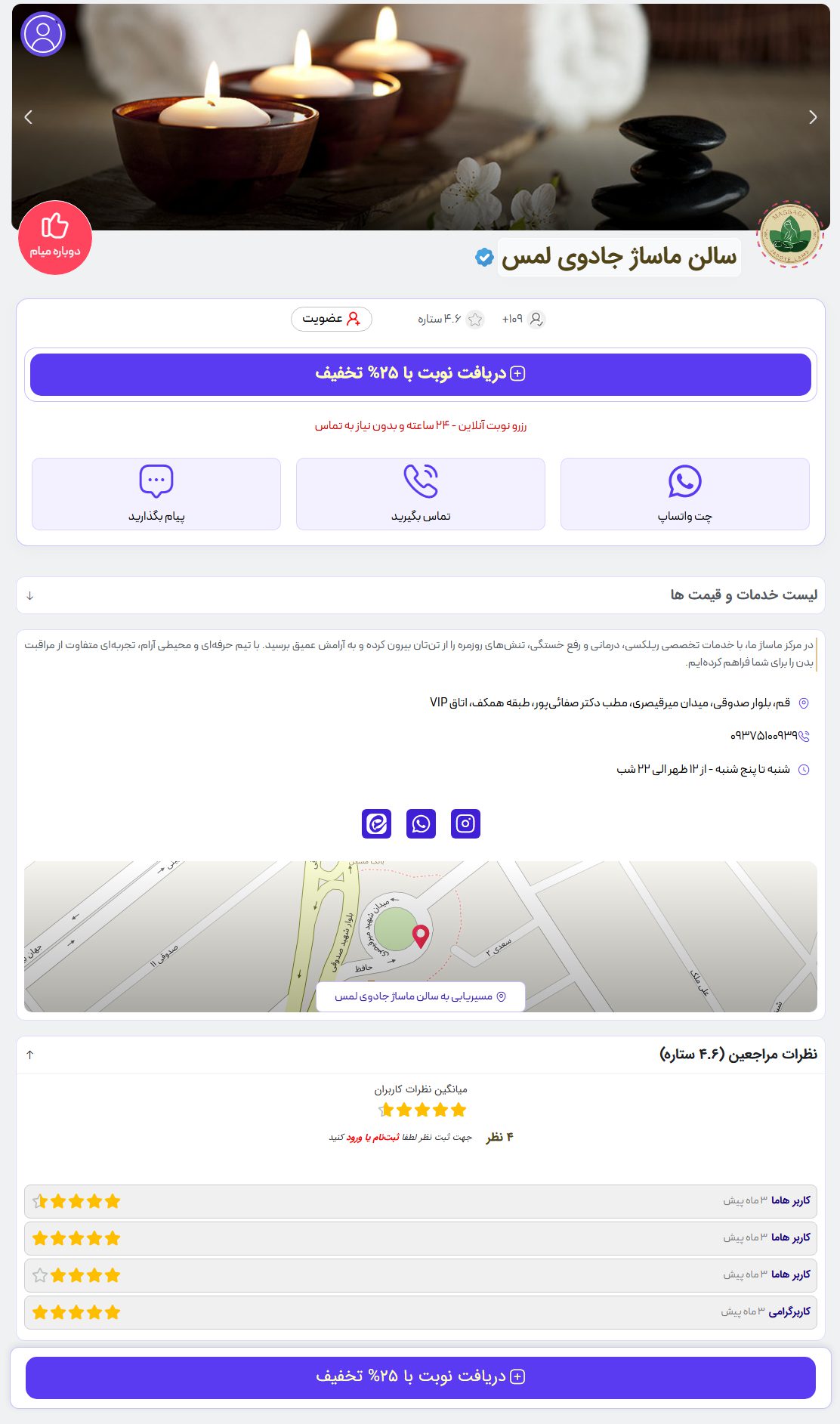
Task: Get directions via مسیریابی به سالن button
Action: [x=420, y=996]
